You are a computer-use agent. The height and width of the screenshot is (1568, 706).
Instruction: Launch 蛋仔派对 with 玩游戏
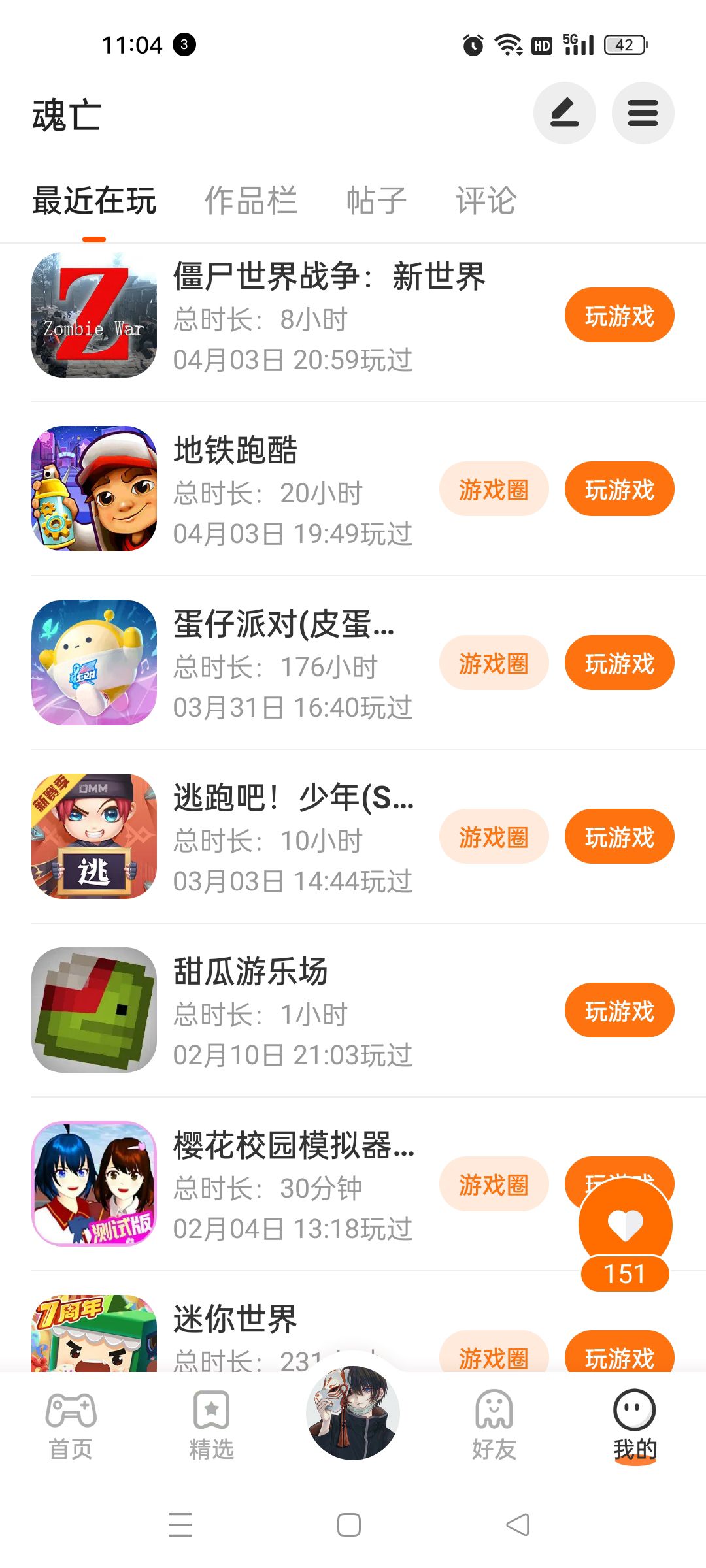click(619, 663)
